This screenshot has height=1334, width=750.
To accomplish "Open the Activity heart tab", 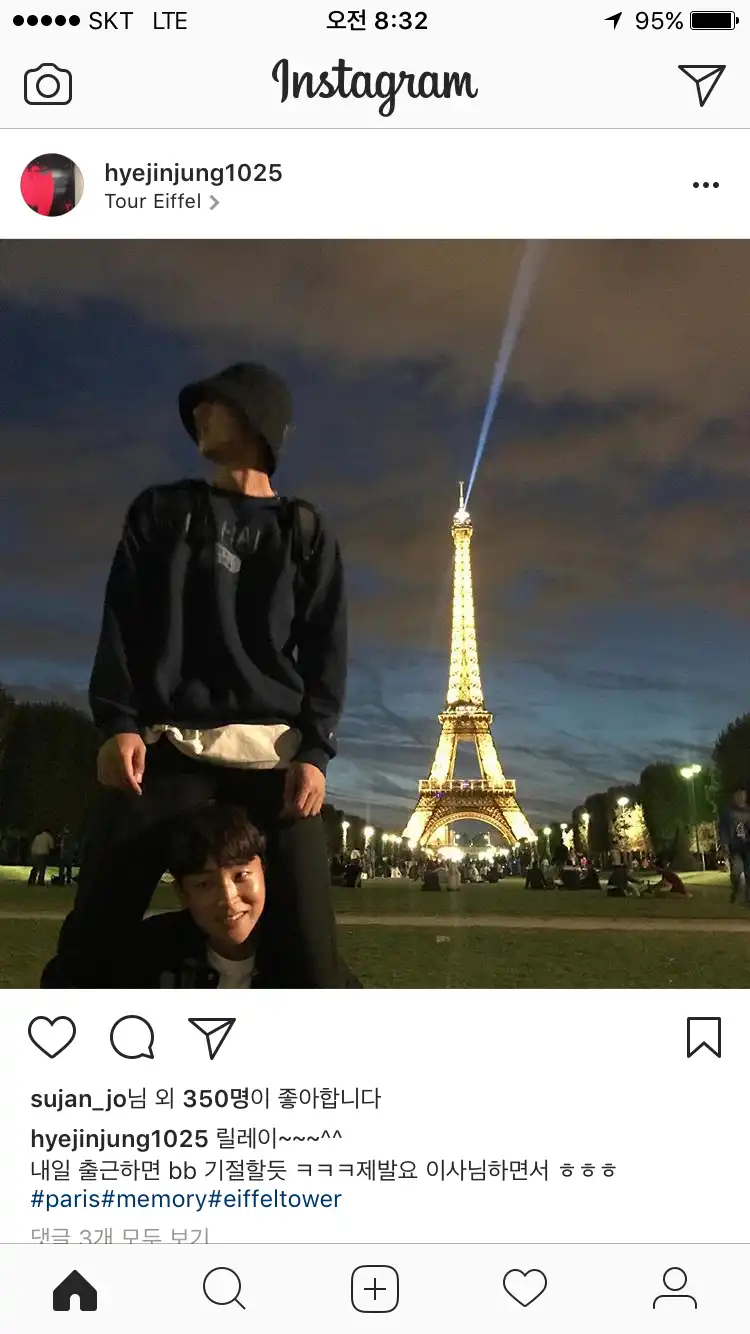I will pyautogui.click(x=525, y=1289).
